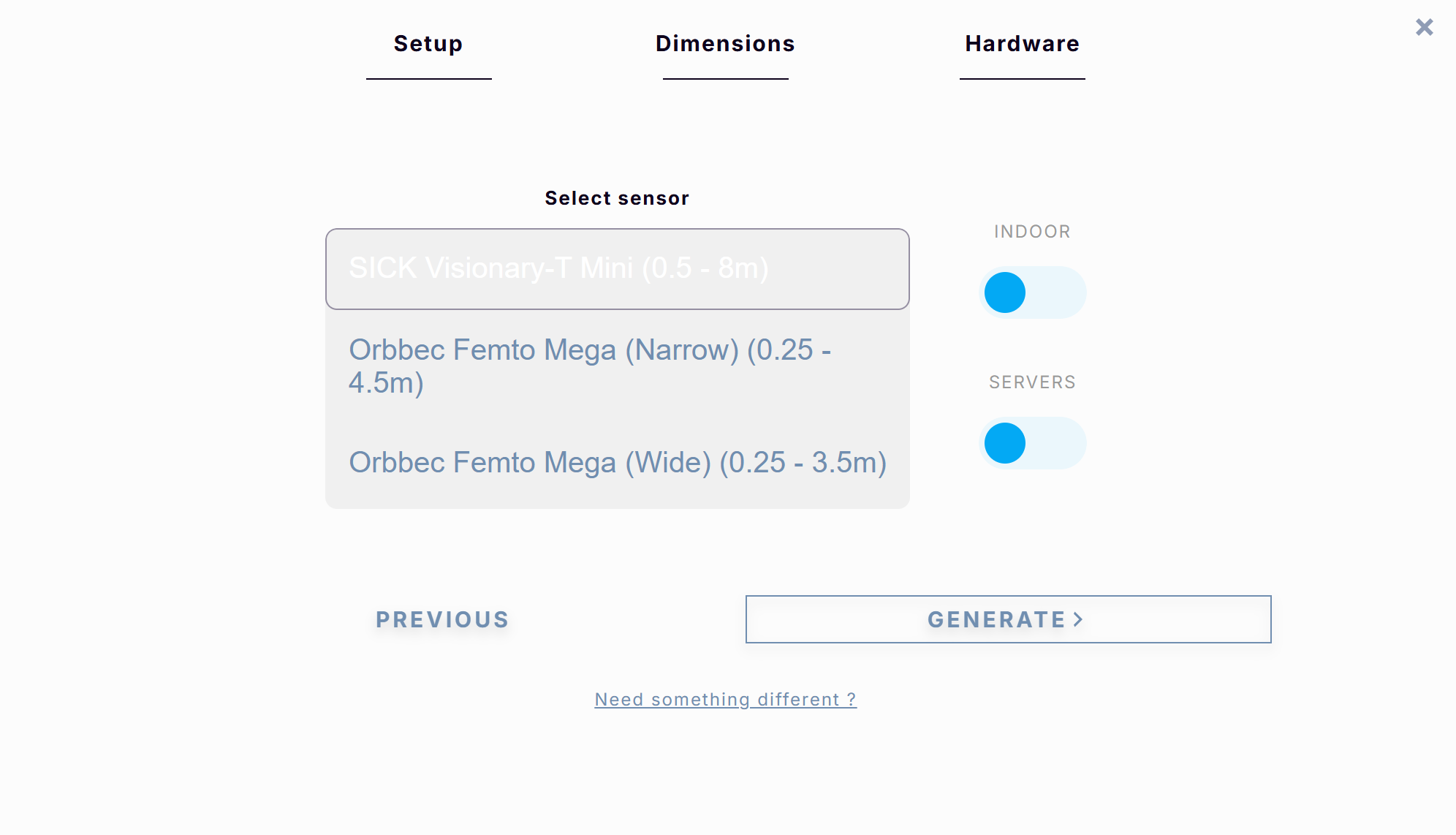
Task: Toggle the Servers switch
Action: tap(1032, 443)
